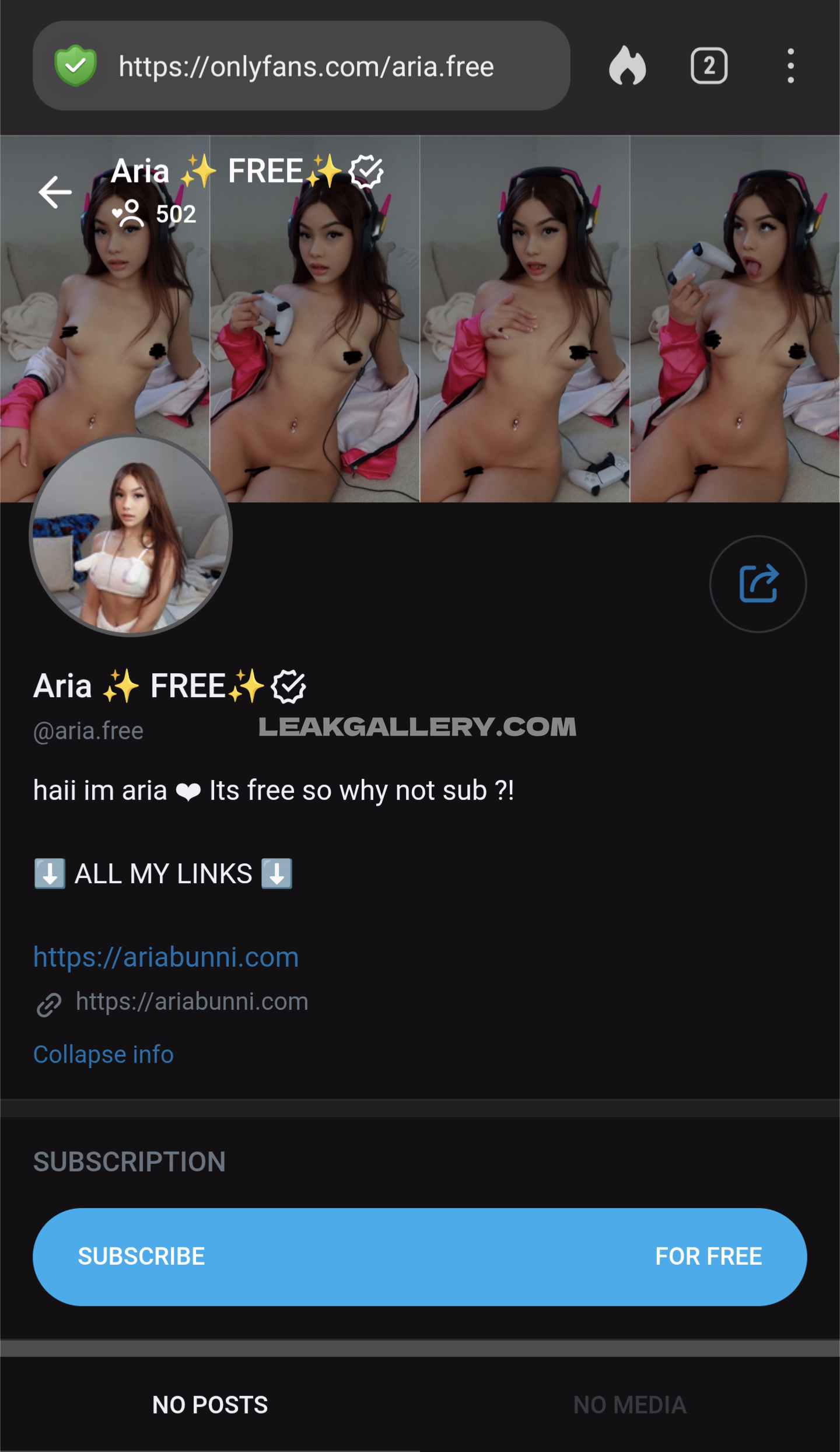Viewport: 840px width, 1452px height.
Task: Tap the browser URL address bar
Action: (306, 67)
